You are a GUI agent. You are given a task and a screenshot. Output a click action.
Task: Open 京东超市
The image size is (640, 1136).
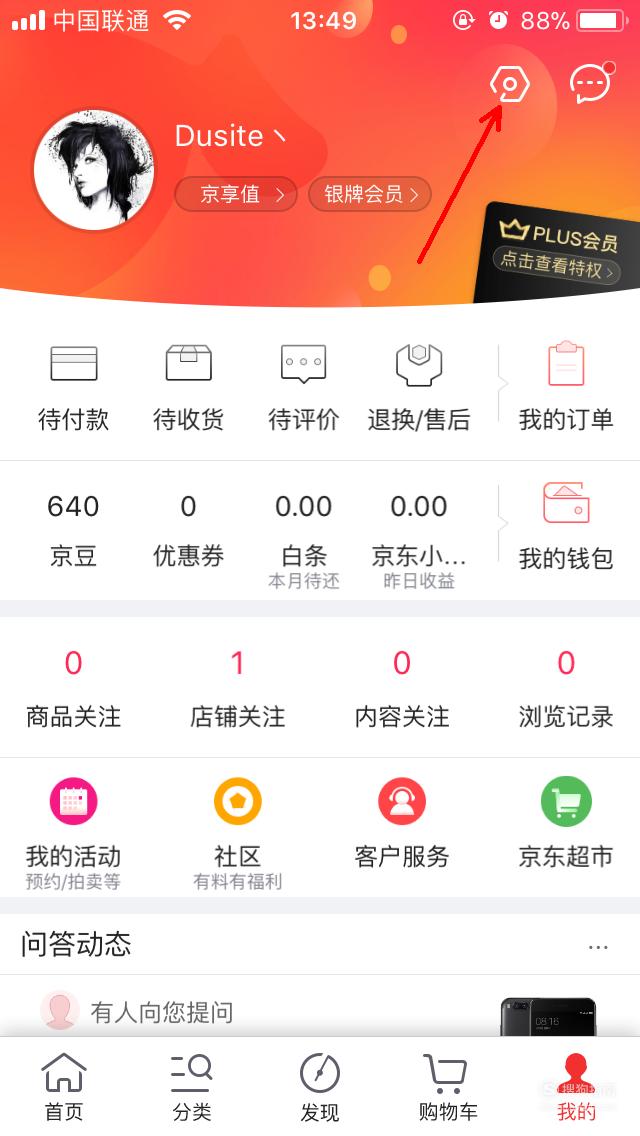[x=566, y=824]
